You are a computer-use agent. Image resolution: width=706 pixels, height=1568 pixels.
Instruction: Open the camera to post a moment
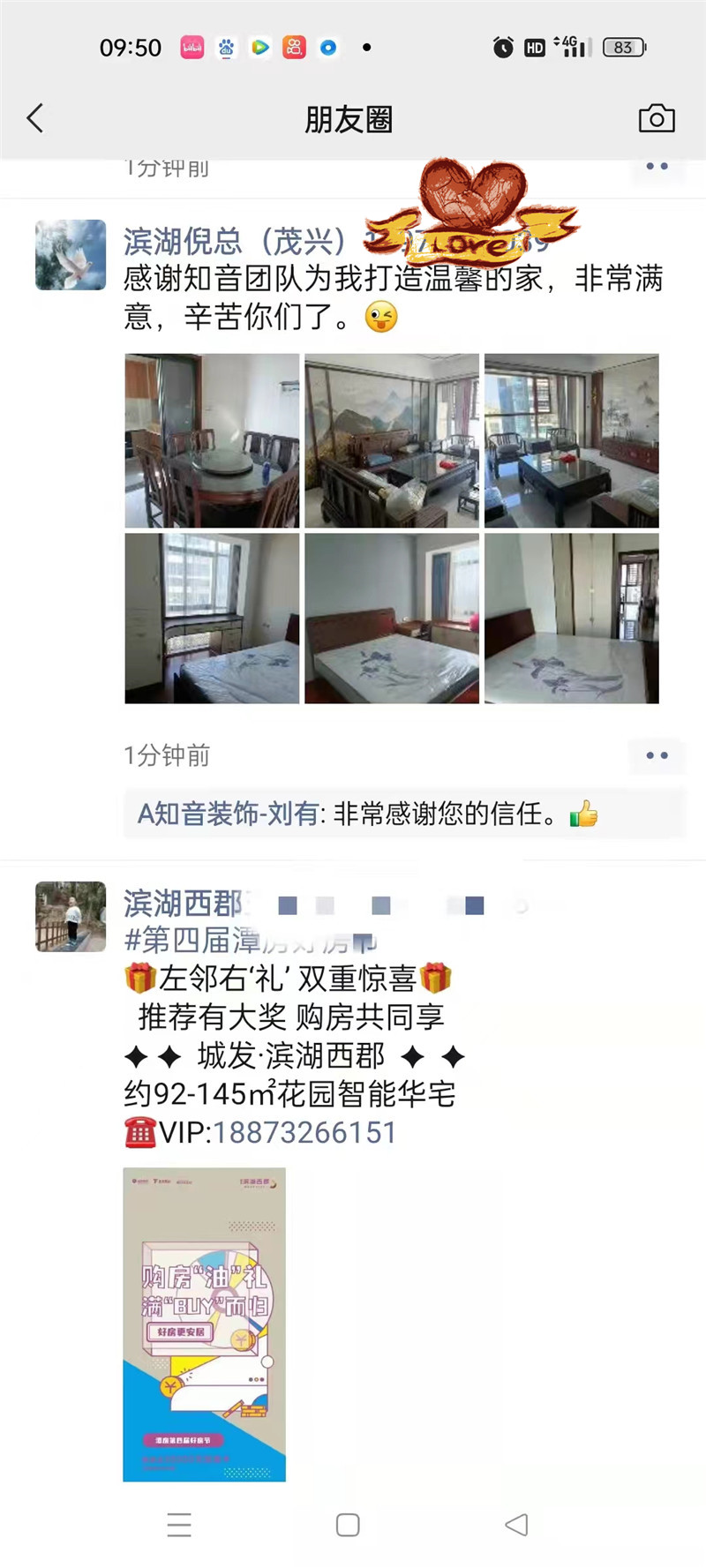click(656, 118)
